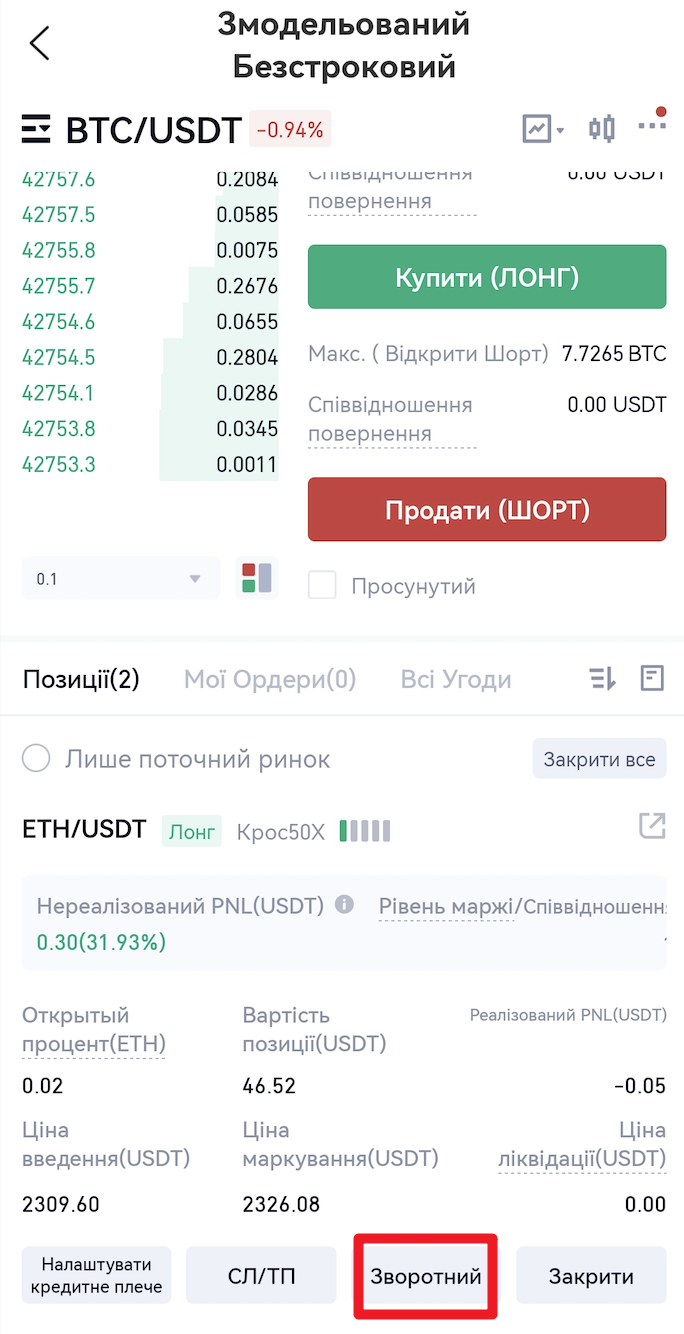The image size is (684, 1334).
Task: Open the menu next to BTC/USDT
Action: [36, 129]
